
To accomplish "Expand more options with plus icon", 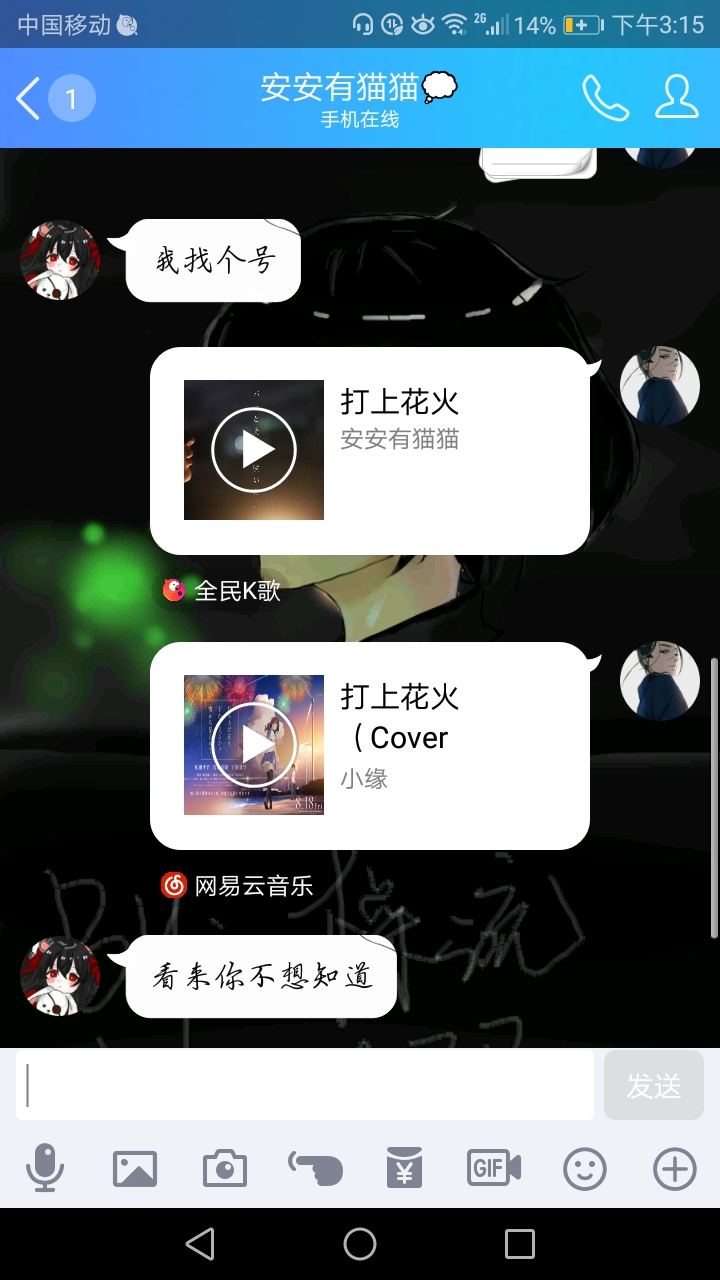I will 675,1167.
